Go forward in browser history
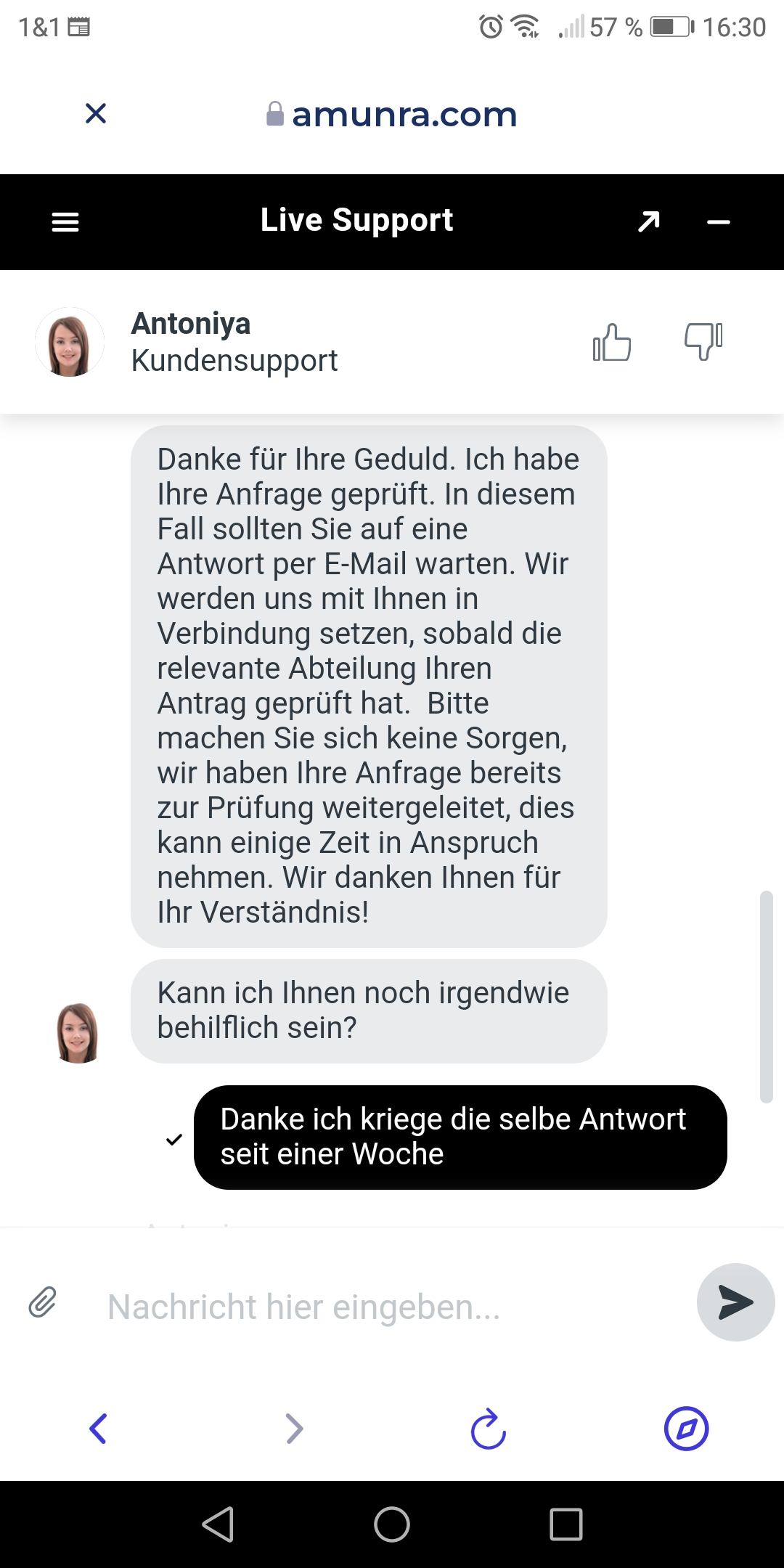 (x=294, y=1429)
